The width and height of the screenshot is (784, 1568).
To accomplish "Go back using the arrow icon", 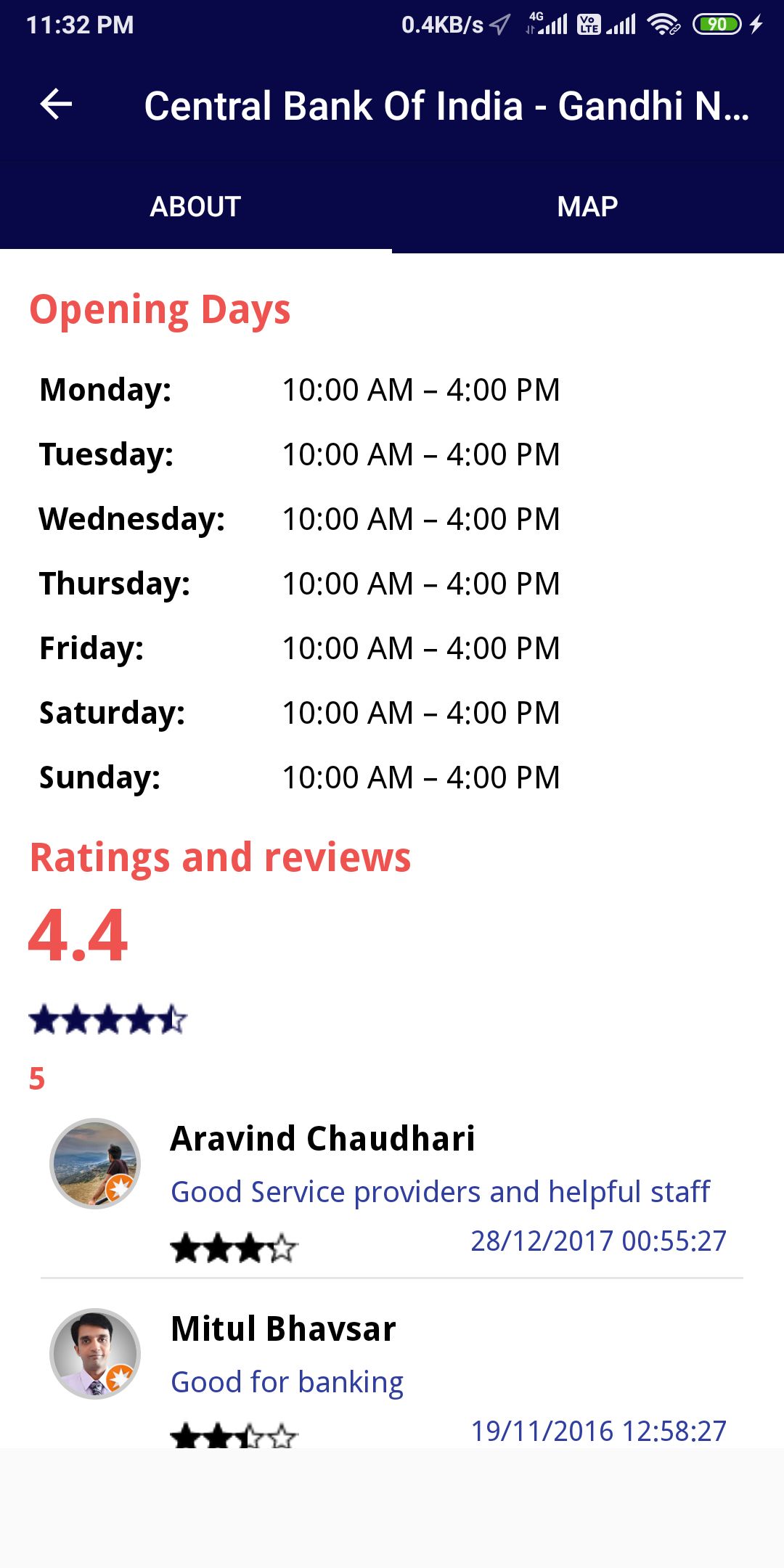I will click(56, 105).
